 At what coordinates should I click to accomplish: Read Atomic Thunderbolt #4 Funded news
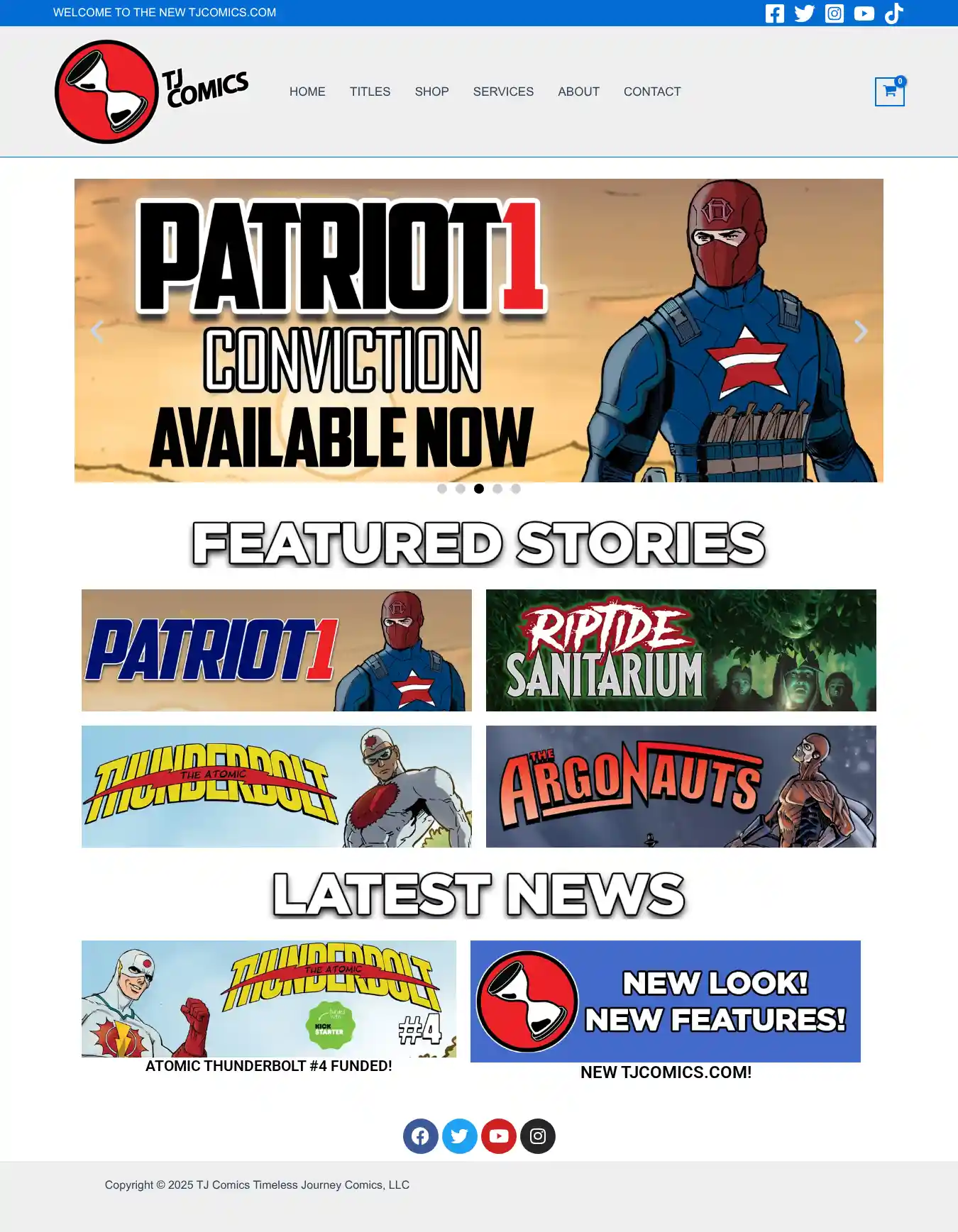(268, 1066)
